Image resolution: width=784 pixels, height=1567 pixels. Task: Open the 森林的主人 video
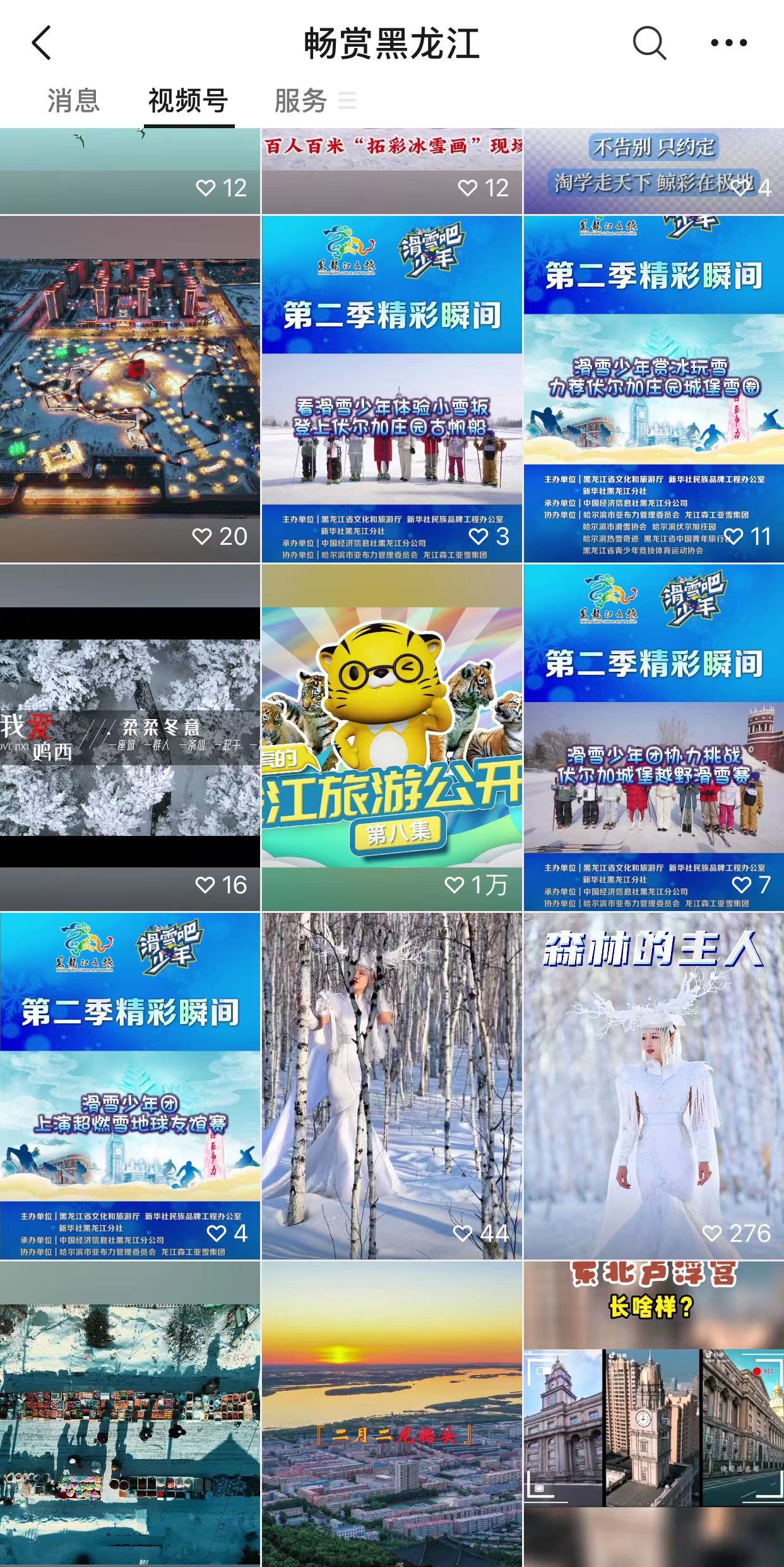(x=653, y=1086)
